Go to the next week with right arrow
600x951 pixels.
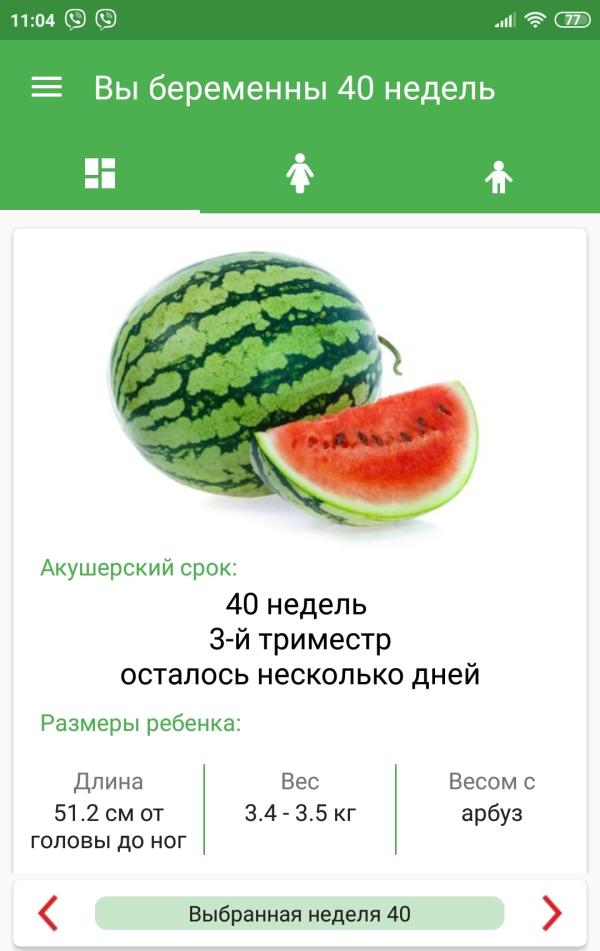551,913
